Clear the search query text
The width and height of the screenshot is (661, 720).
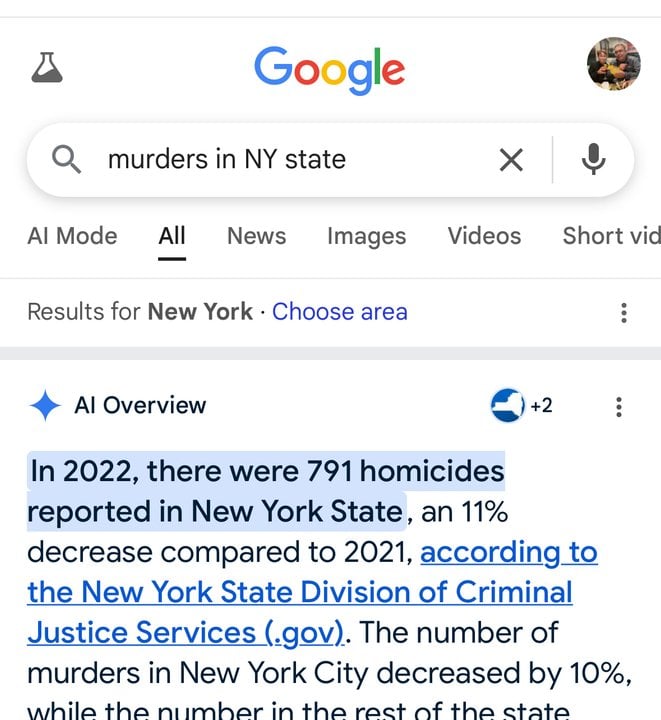(x=511, y=159)
